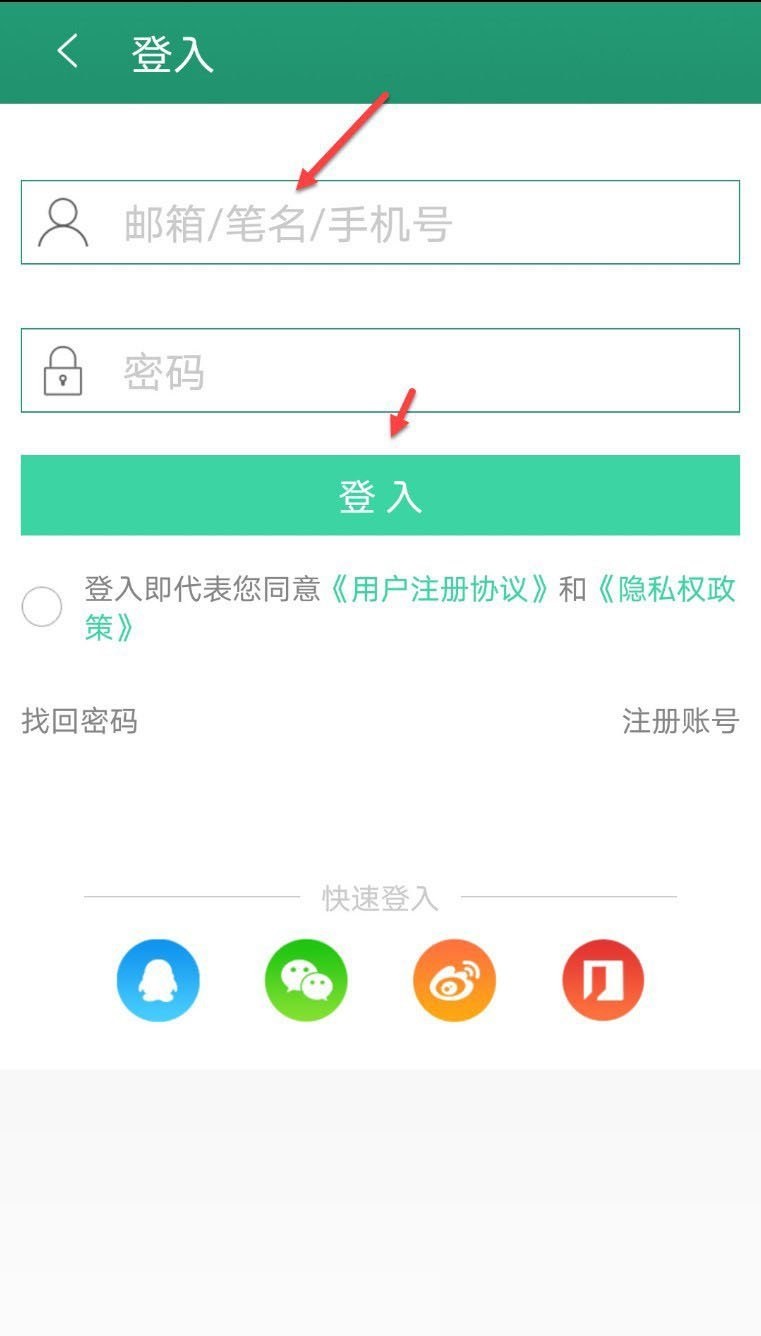Screen dimensions: 761x1336
Task: Open the 《用户注册协议》 link
Action: (440, 589)
